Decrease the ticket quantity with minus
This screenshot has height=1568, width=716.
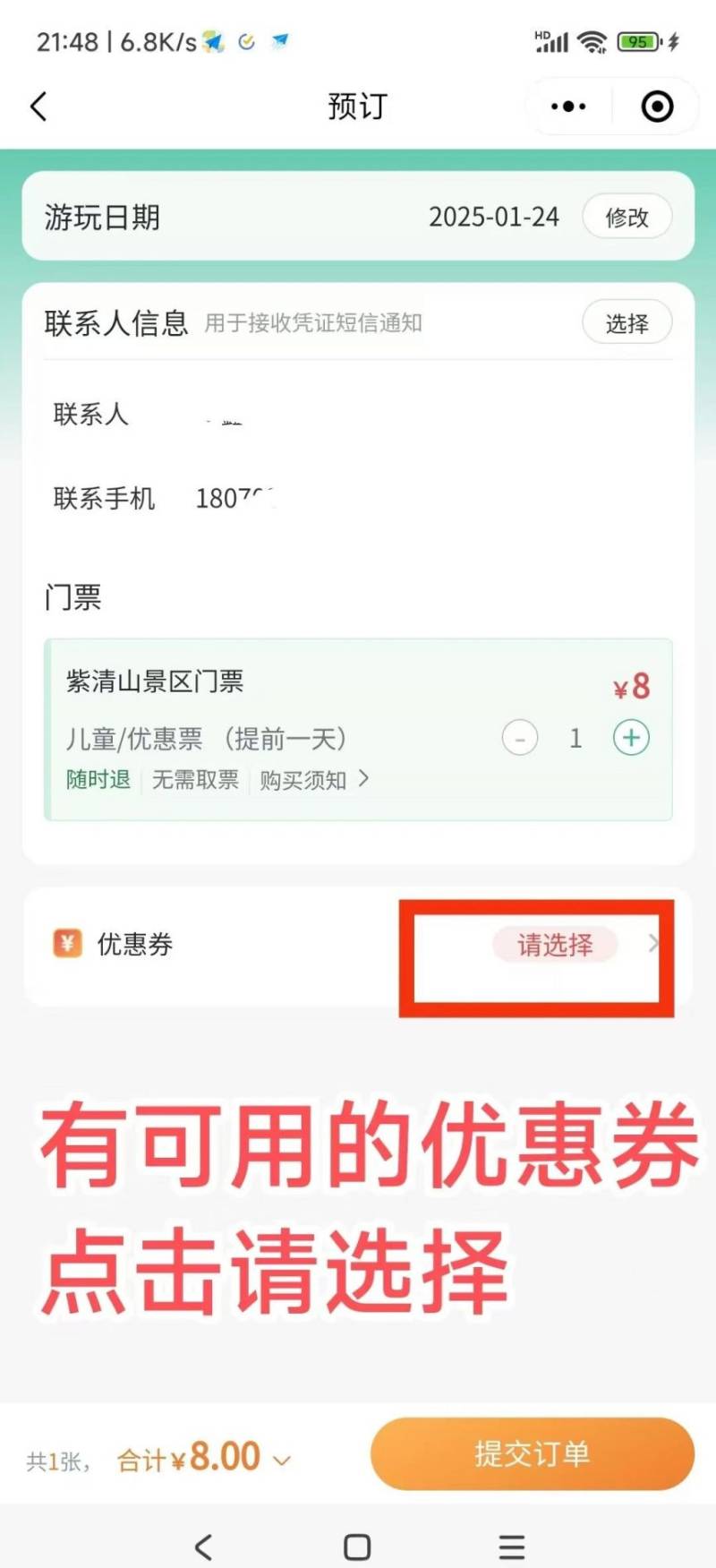pos(520,739)
